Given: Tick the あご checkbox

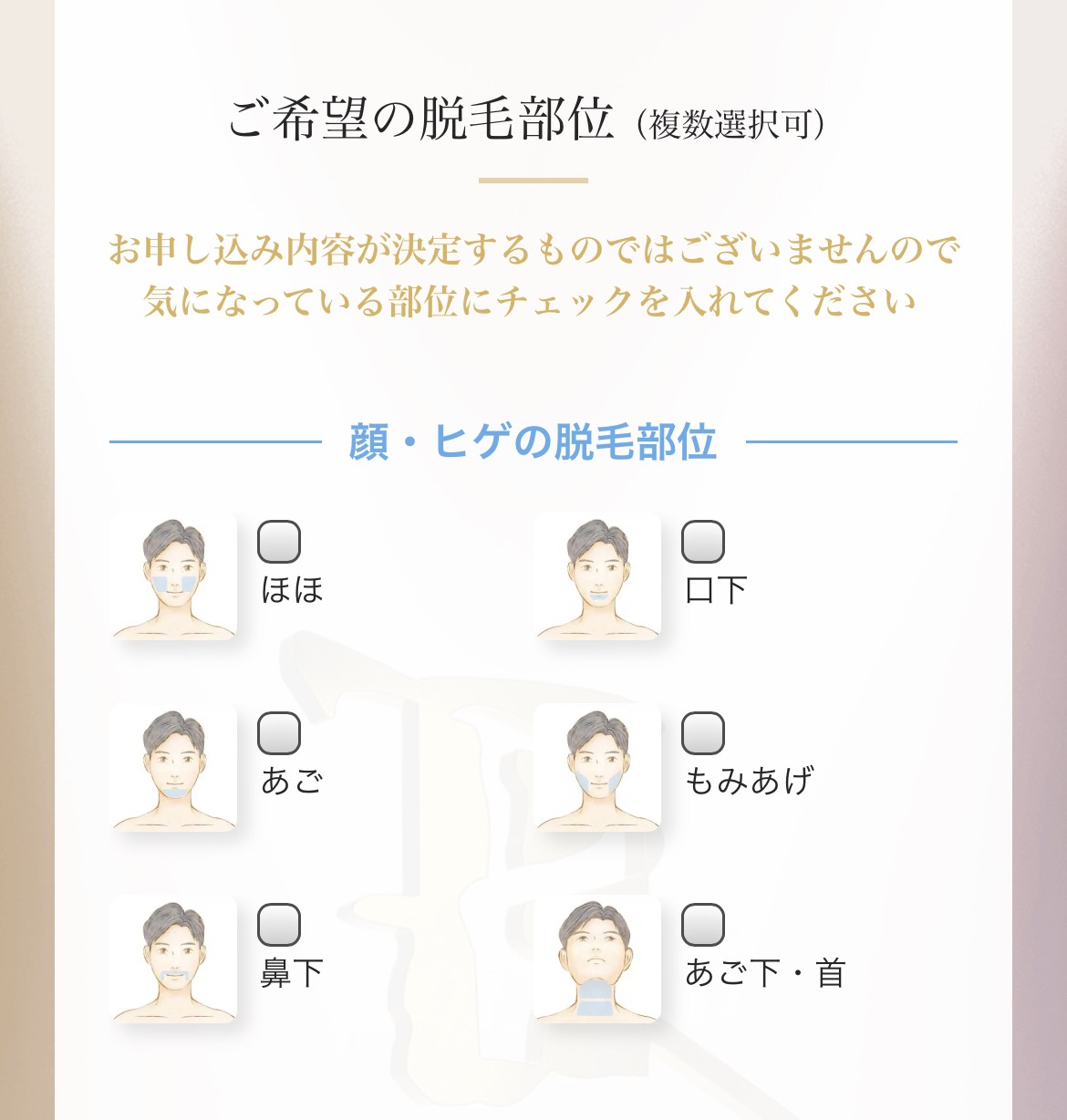Looking at the screenshot, I should (x=279, y=733).
